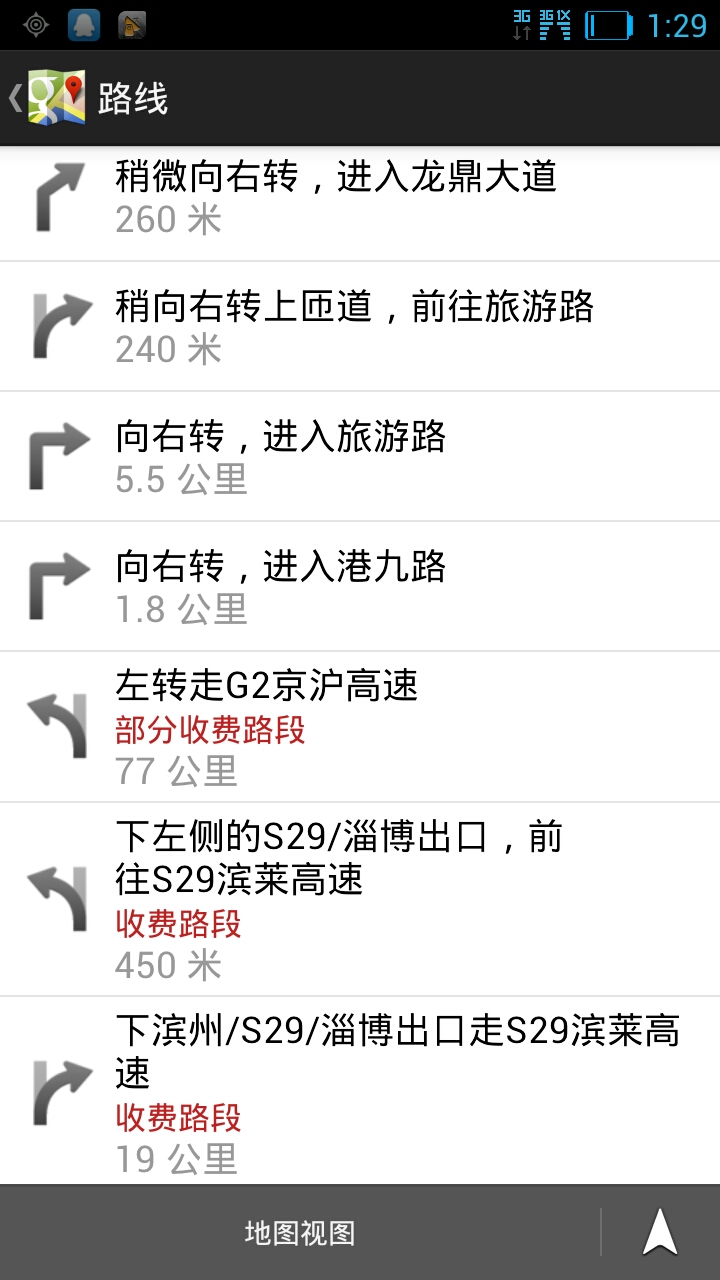Select the 下左侧的S29/淄博出口 step
The height and width of the screenshot is (1280, 720).
pos(360,899)
